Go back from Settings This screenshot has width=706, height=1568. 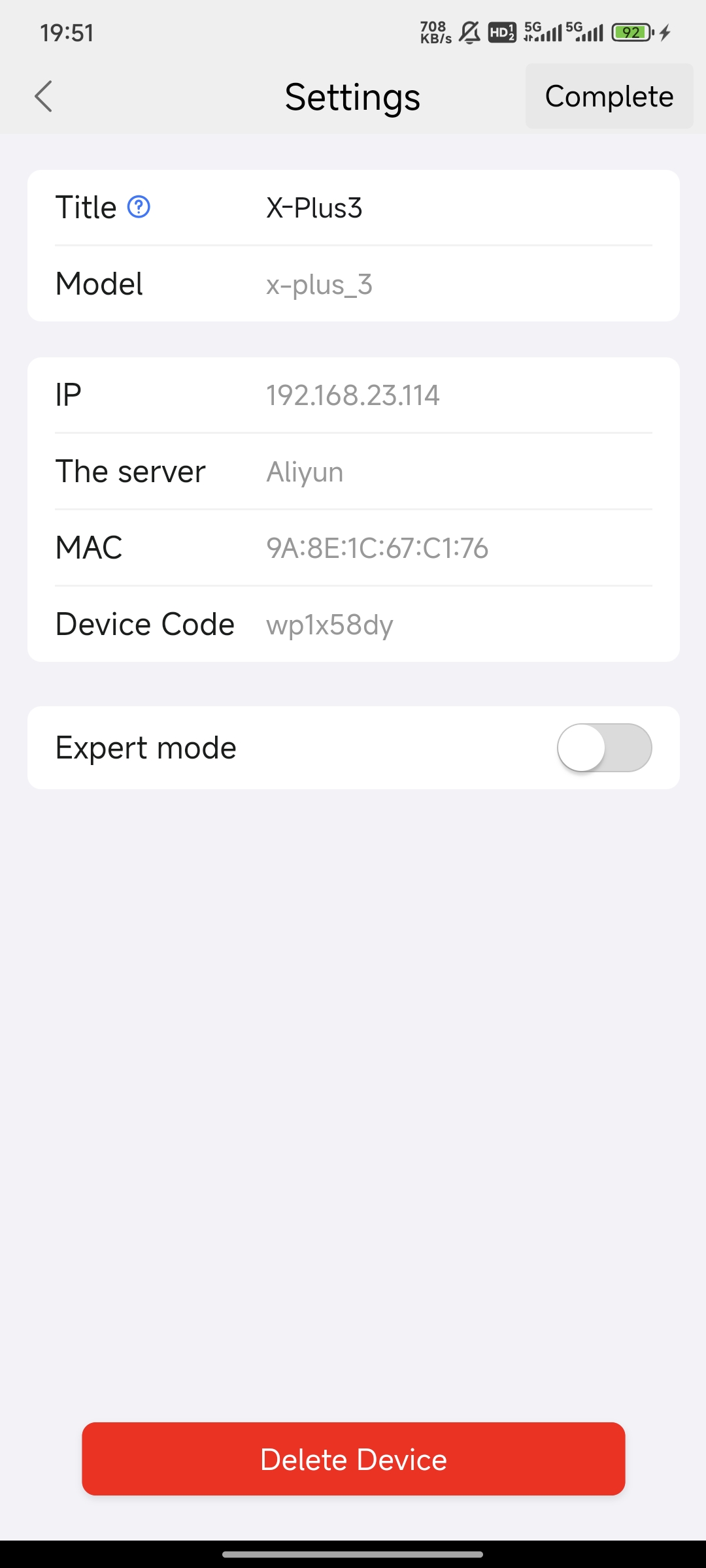(43, 97)
